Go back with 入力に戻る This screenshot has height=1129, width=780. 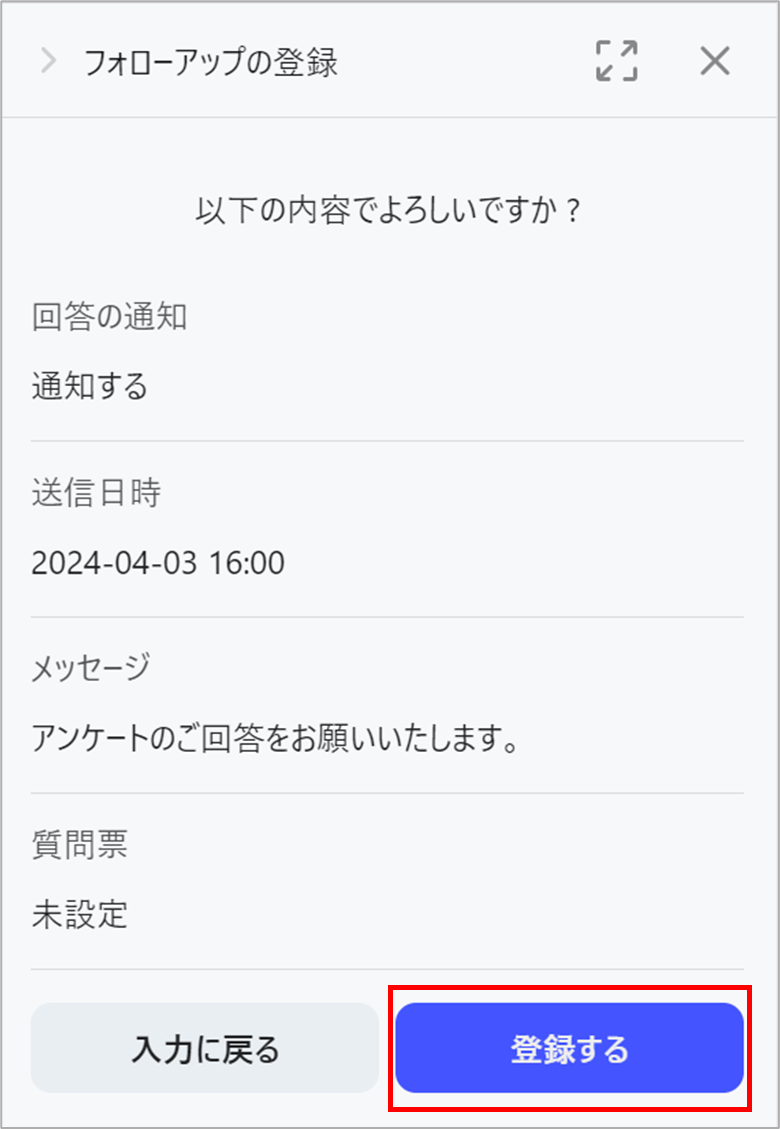205,1049
